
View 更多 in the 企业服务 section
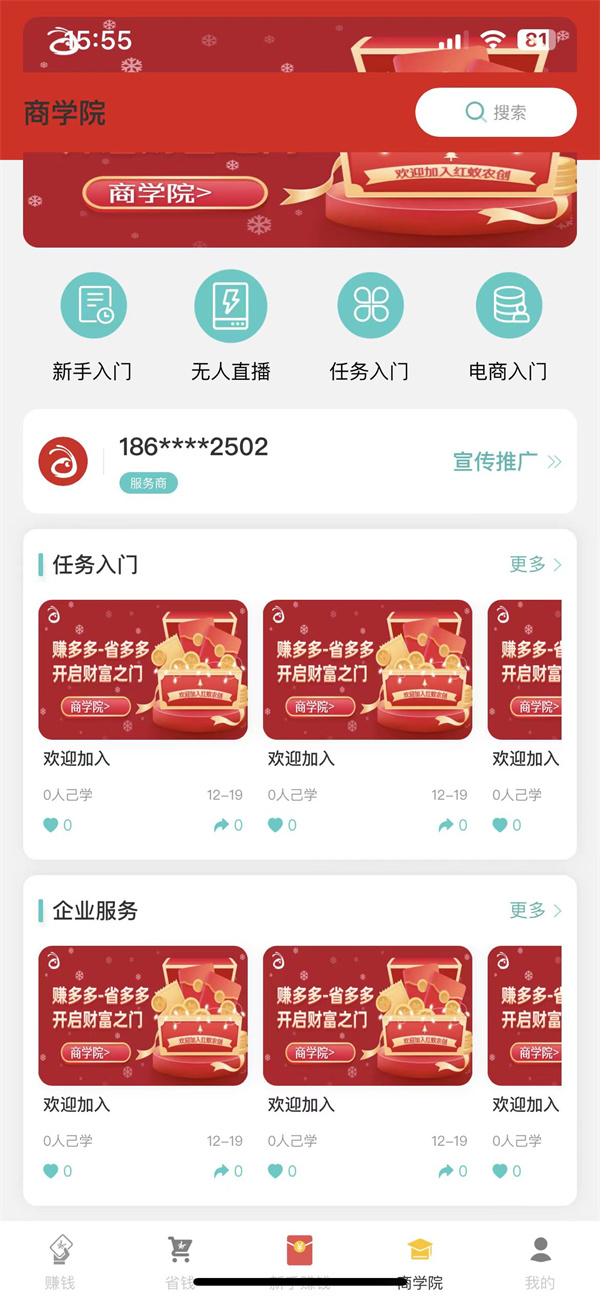pos(535,911)
